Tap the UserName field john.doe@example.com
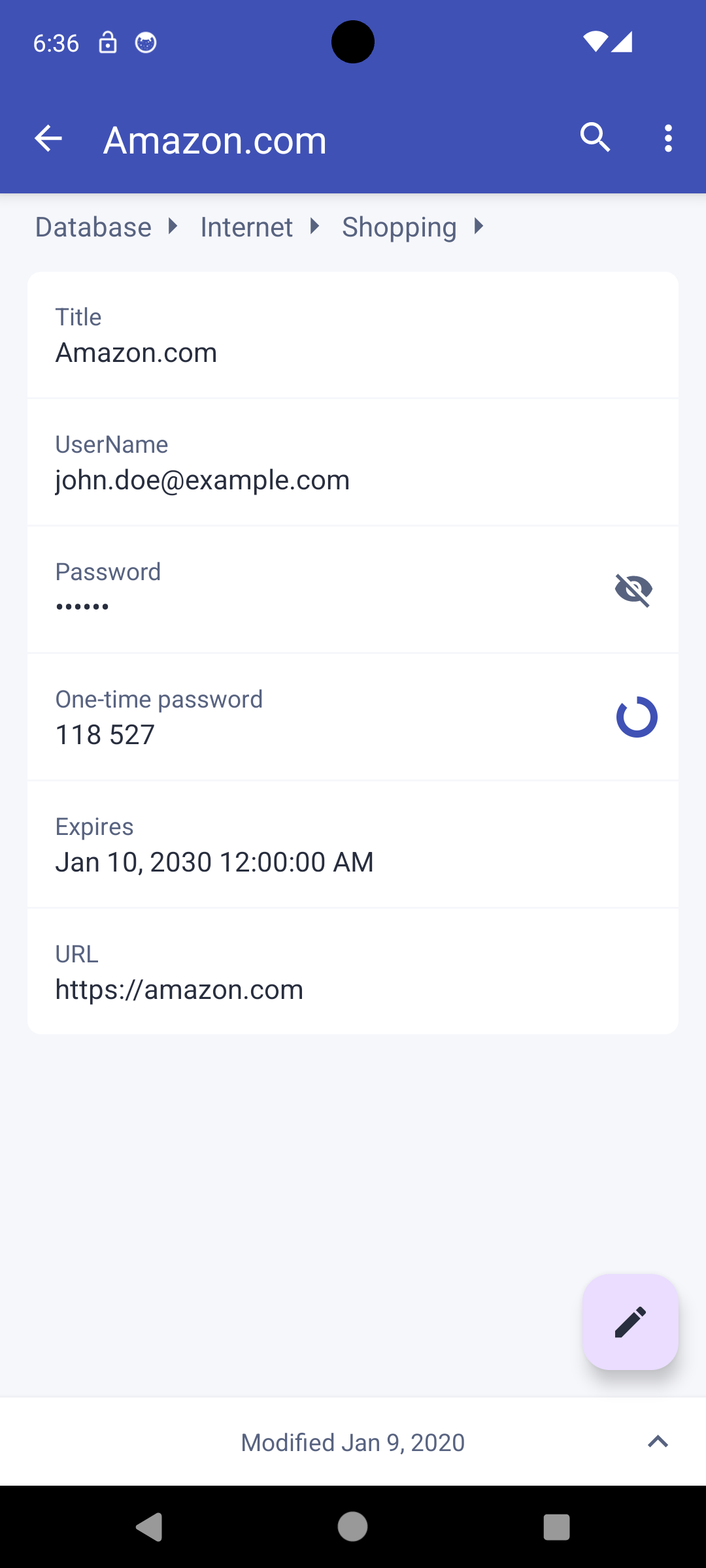706x1568 pixels. [x=203, y=480]
